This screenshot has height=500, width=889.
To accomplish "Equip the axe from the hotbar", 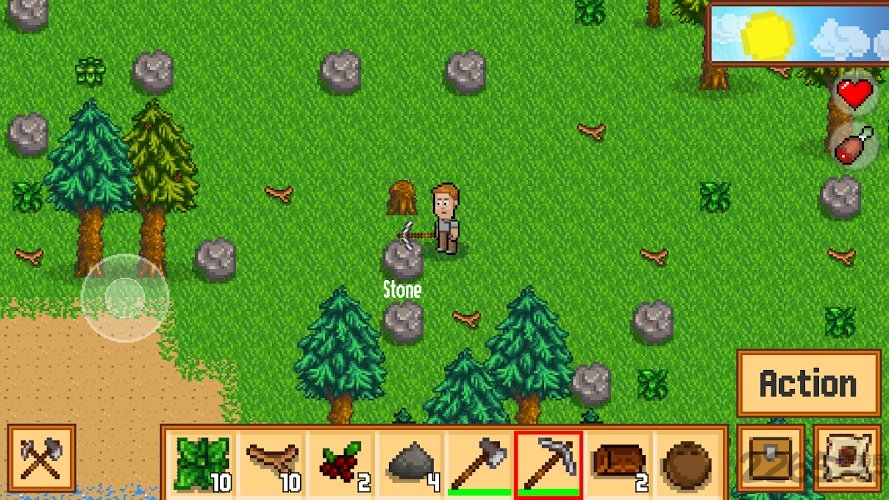I will pos(479,464).
